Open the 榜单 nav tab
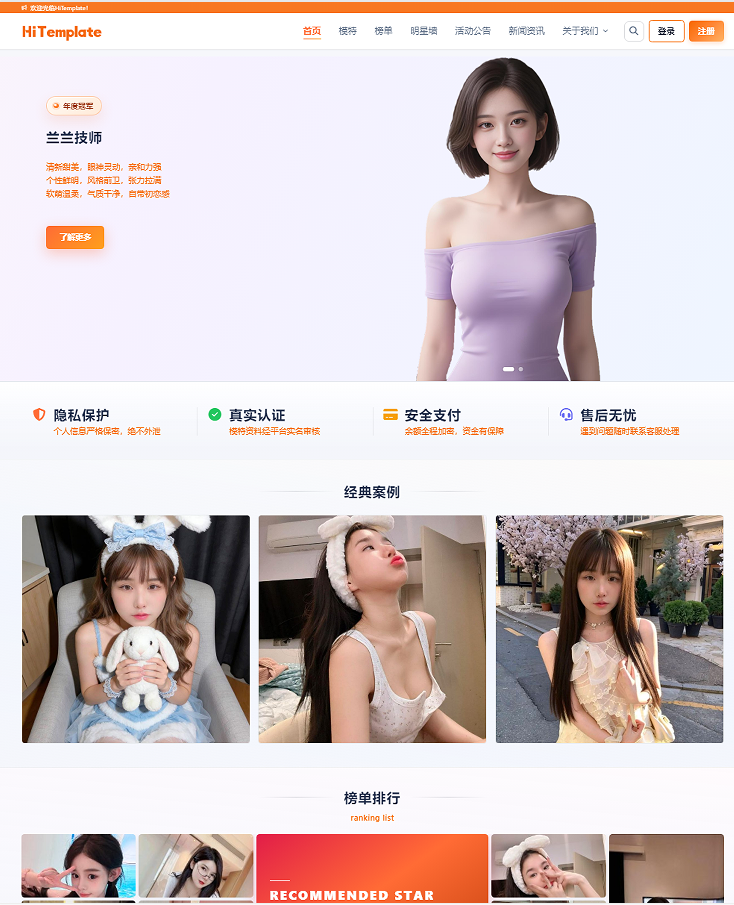 (383, 31)
